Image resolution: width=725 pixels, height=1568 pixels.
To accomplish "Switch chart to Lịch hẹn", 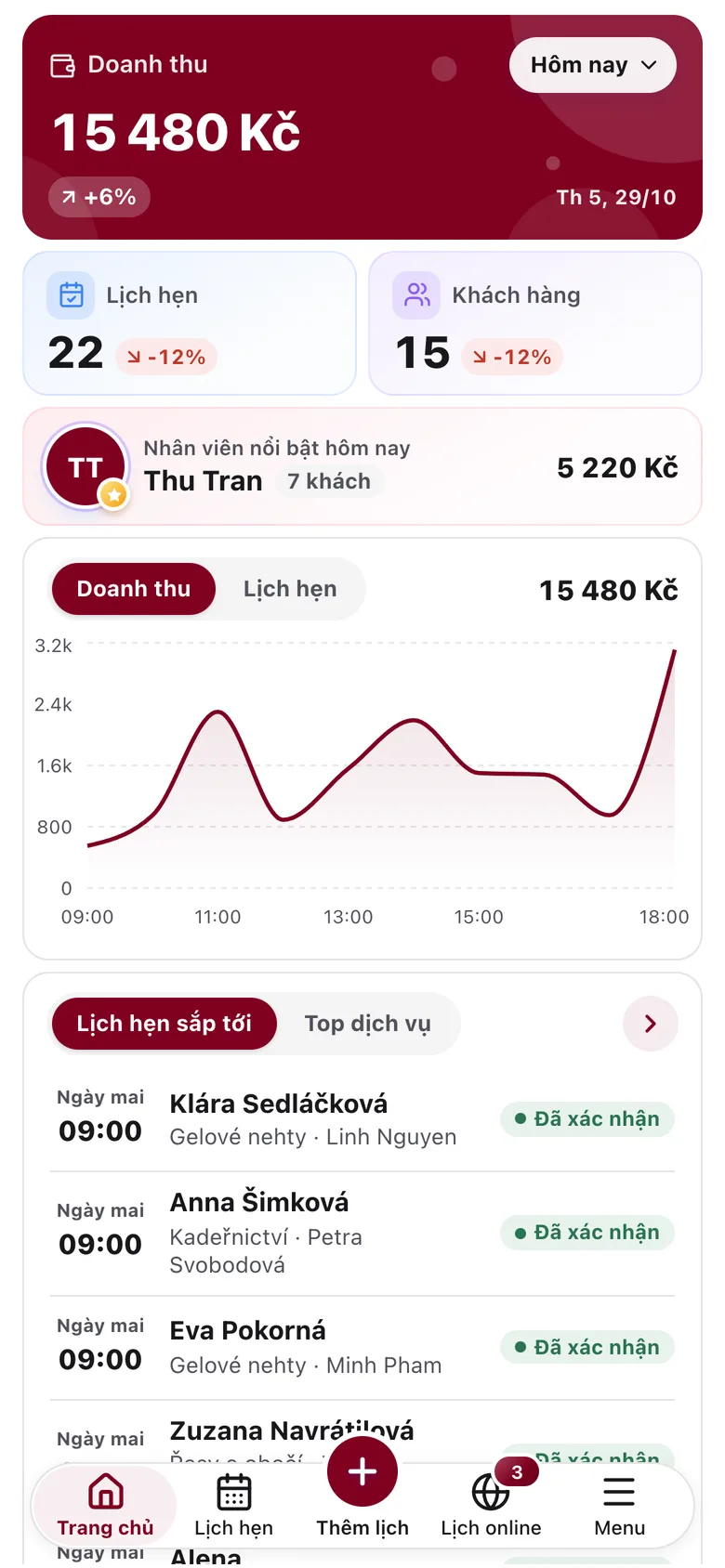I will pyautogui.click(x=290, y=589).
